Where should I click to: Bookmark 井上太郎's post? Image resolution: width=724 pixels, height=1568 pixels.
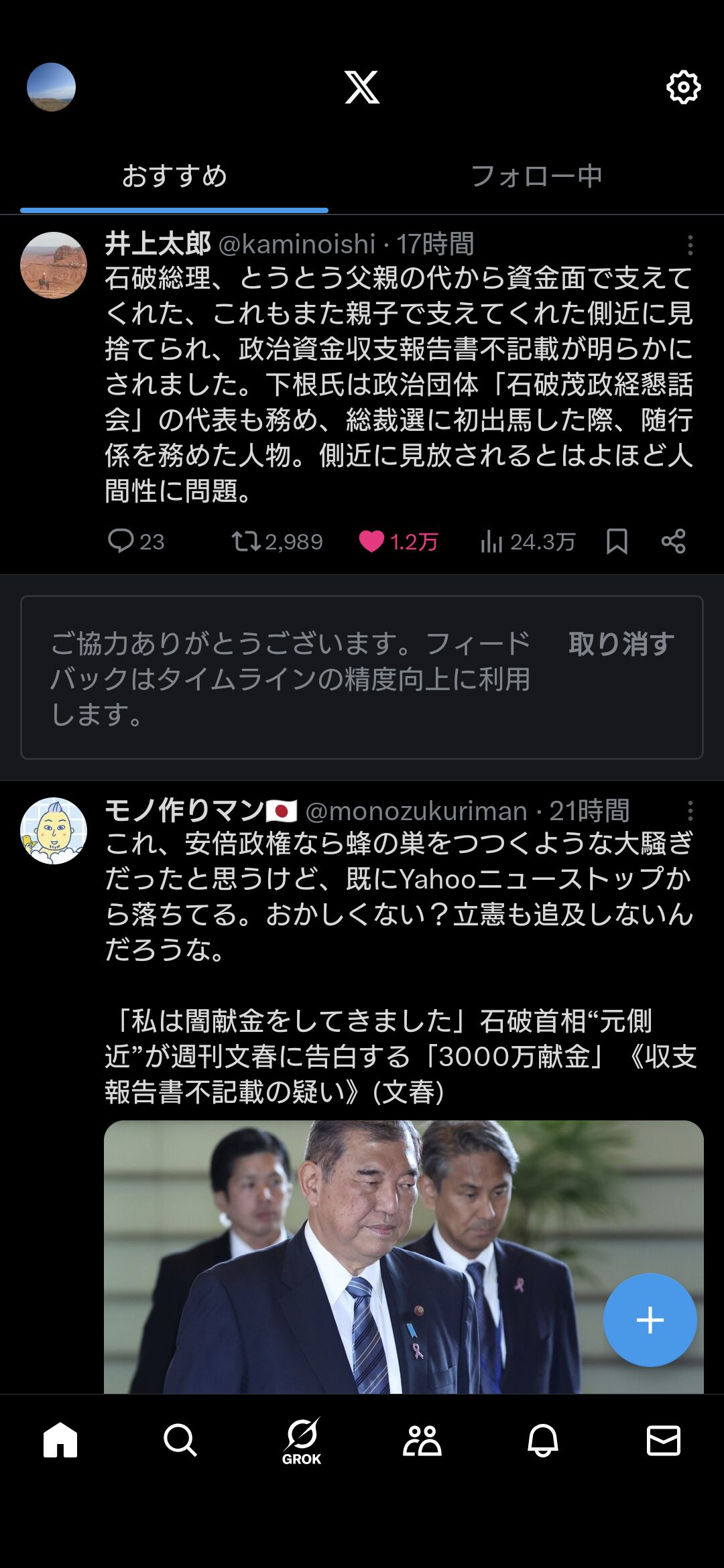pos(617,541)
